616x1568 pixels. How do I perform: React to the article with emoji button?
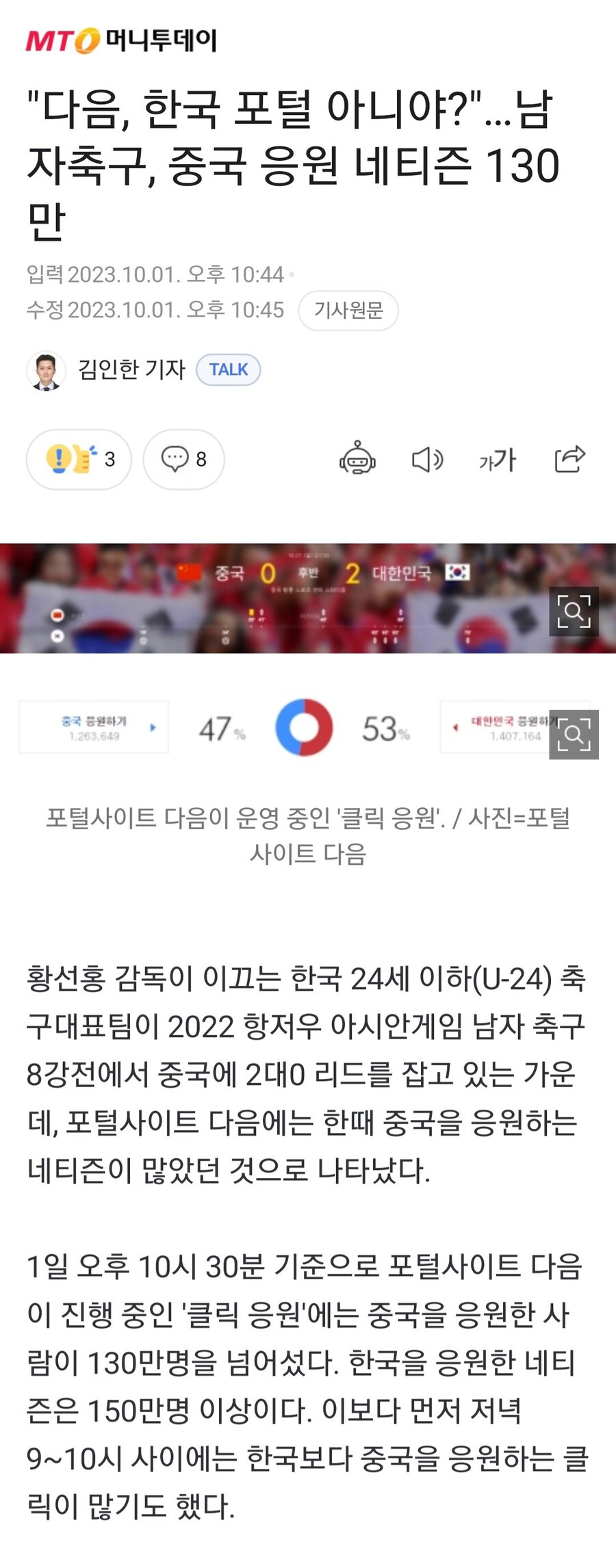79,459
